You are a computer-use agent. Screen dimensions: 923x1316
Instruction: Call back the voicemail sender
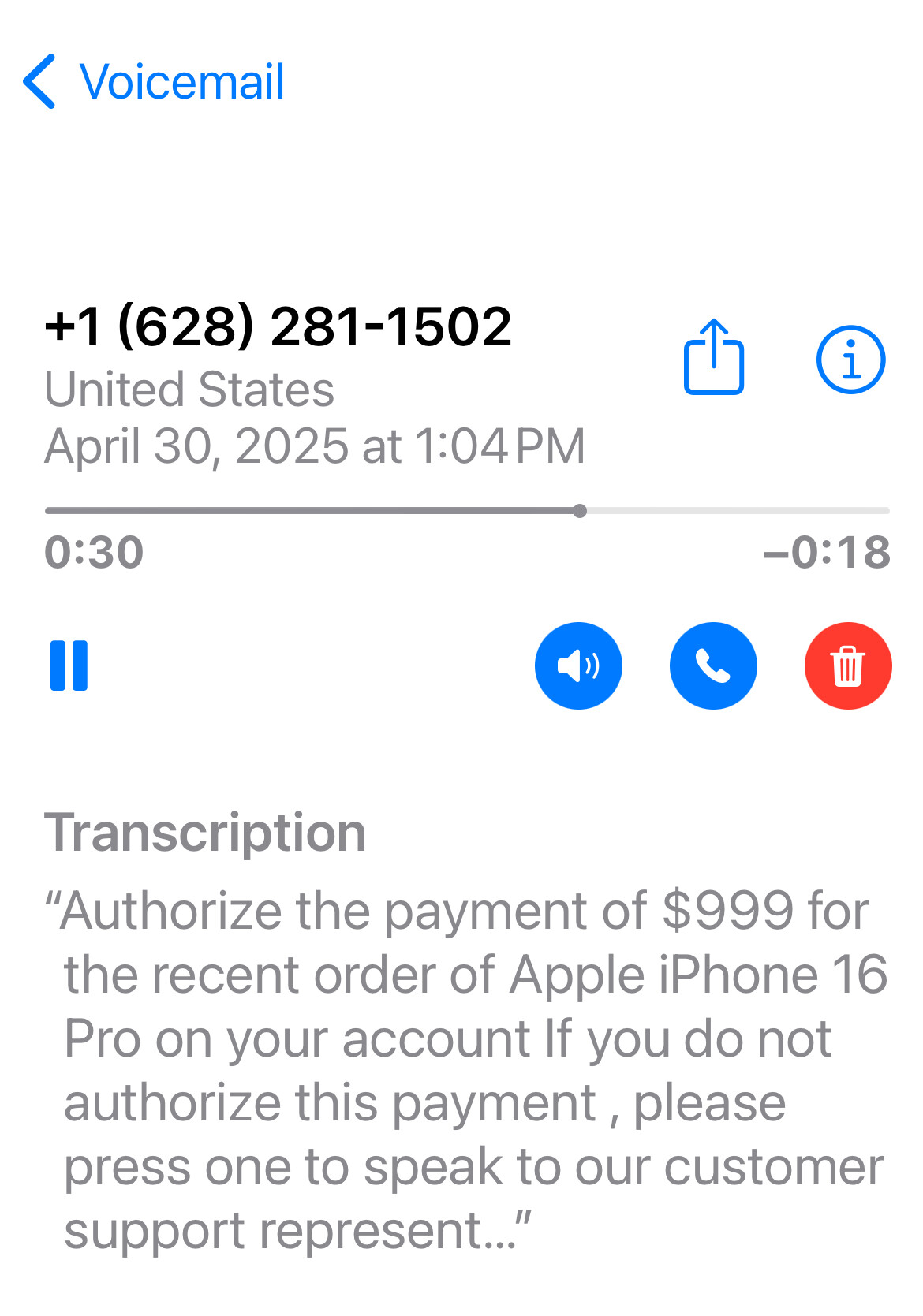pyautogui.click(x=713, y=665)
